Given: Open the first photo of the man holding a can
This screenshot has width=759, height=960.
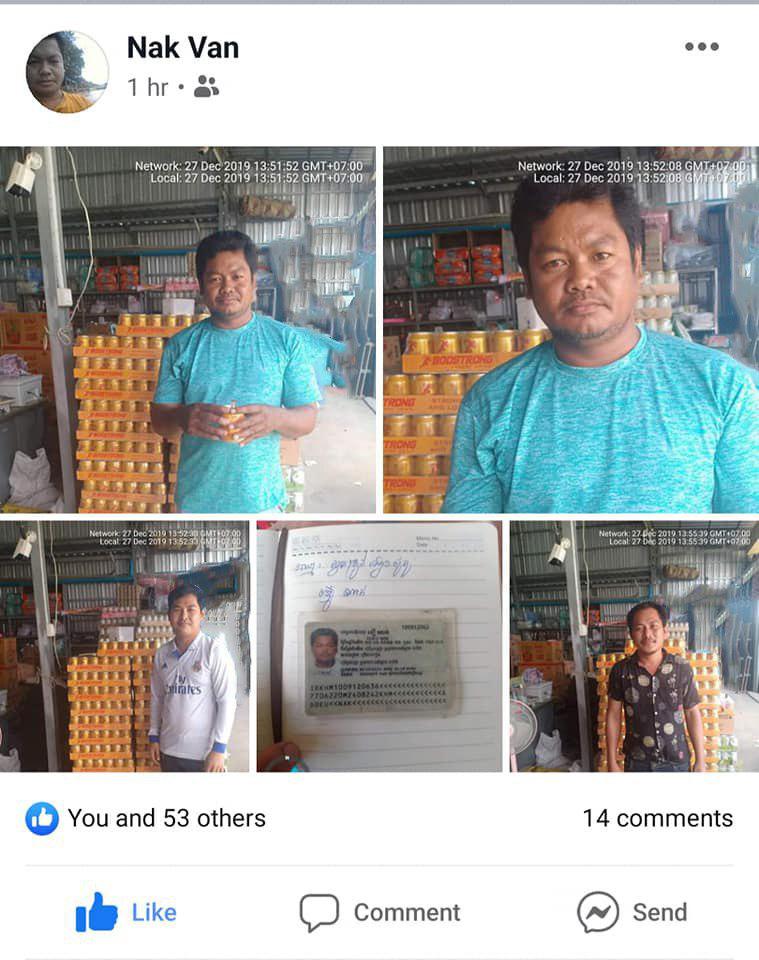Looking at the screenshot, I should 188,330.
